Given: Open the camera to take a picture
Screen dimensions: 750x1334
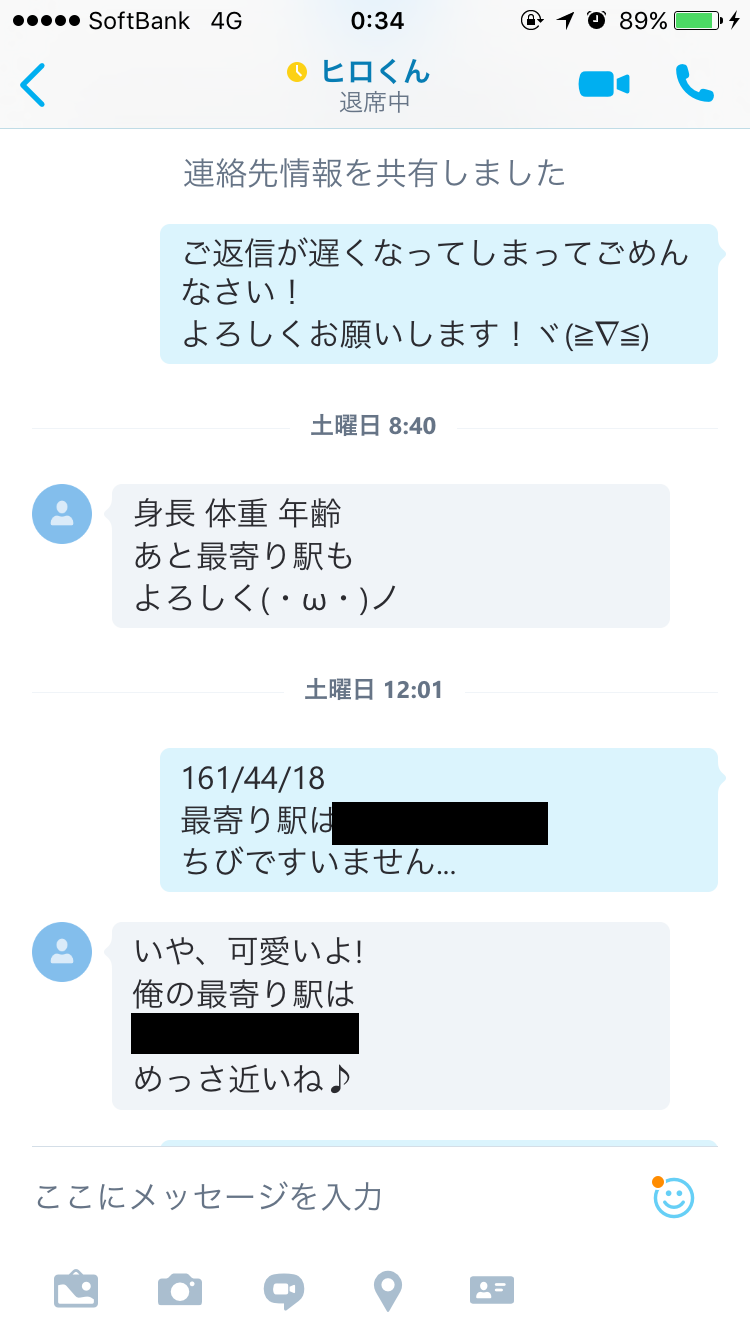Looking at the screenshot, I should coord(180,1290).
